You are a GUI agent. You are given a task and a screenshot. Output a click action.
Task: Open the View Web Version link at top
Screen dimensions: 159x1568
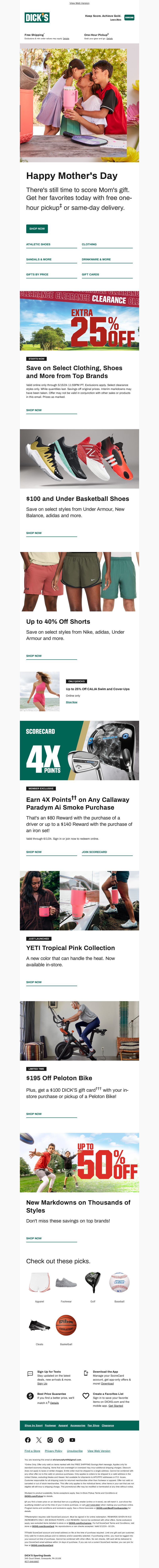(x=79, y=3)
